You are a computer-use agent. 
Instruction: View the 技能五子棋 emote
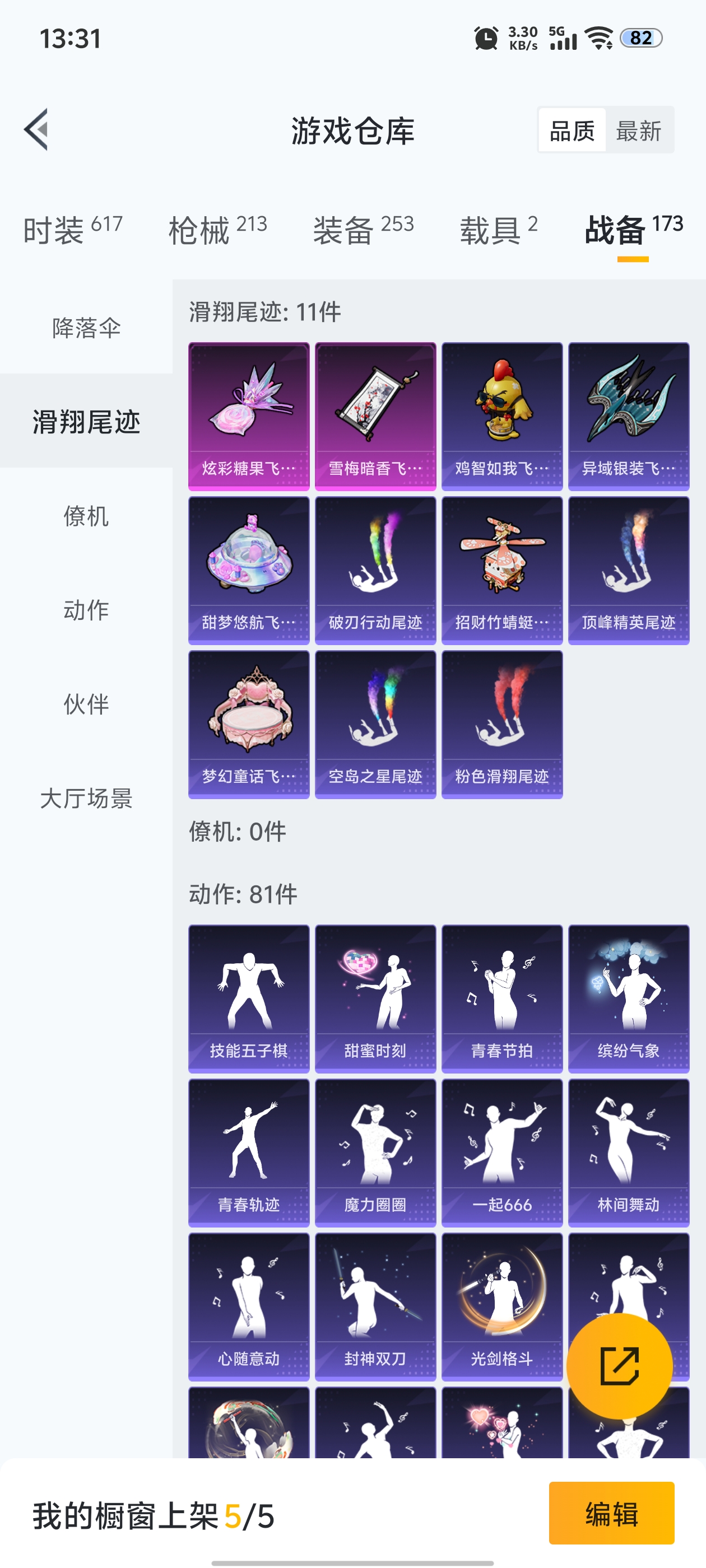click(x=249, y=998)
